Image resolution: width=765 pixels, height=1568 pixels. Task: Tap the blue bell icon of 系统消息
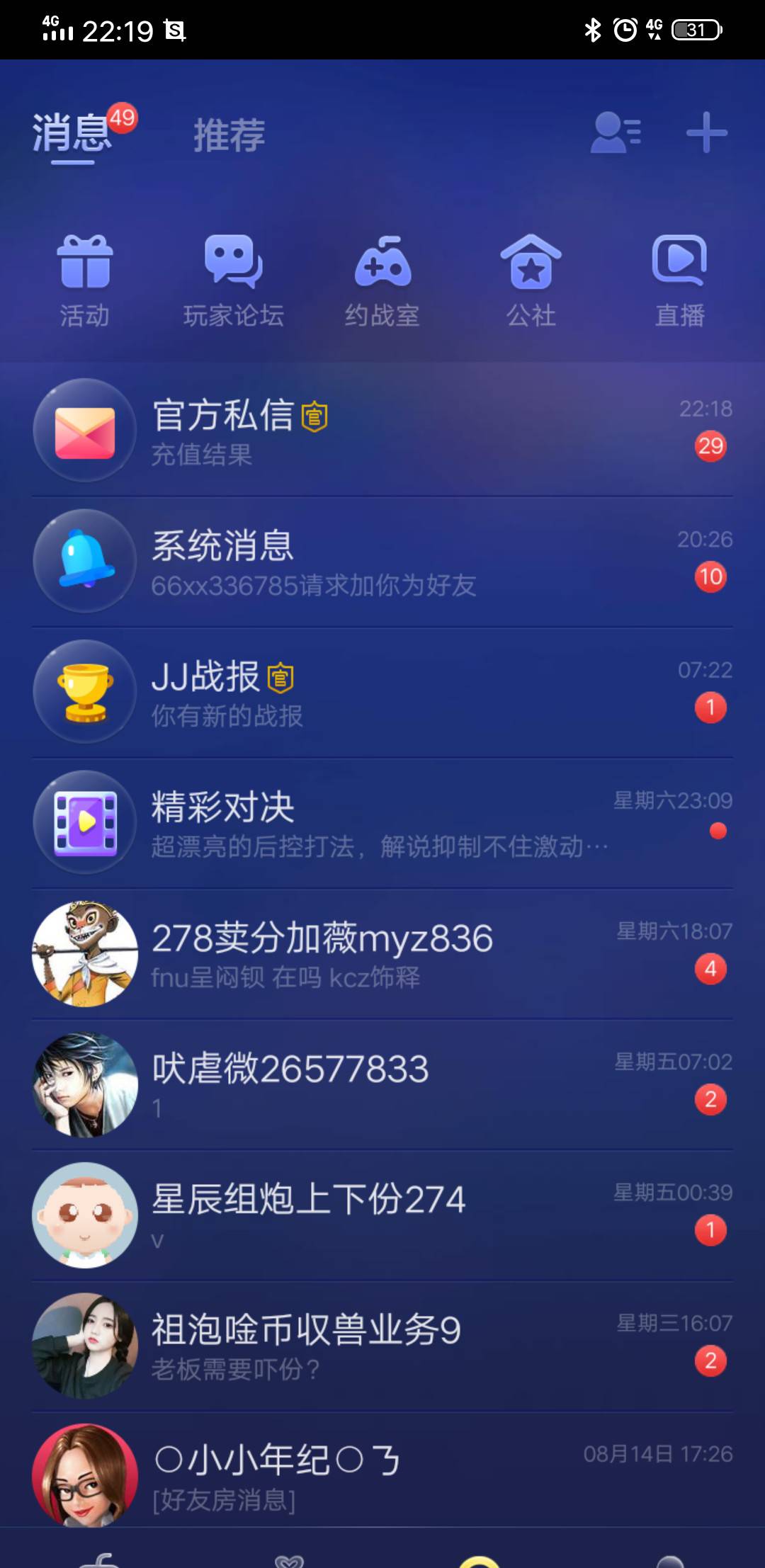[84, 561]
